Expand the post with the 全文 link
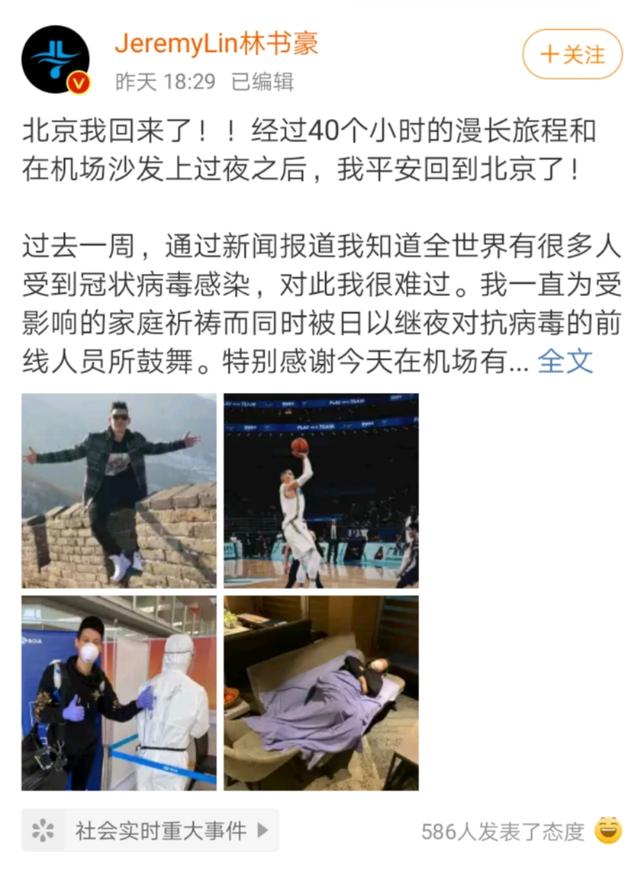 (565, 361)
